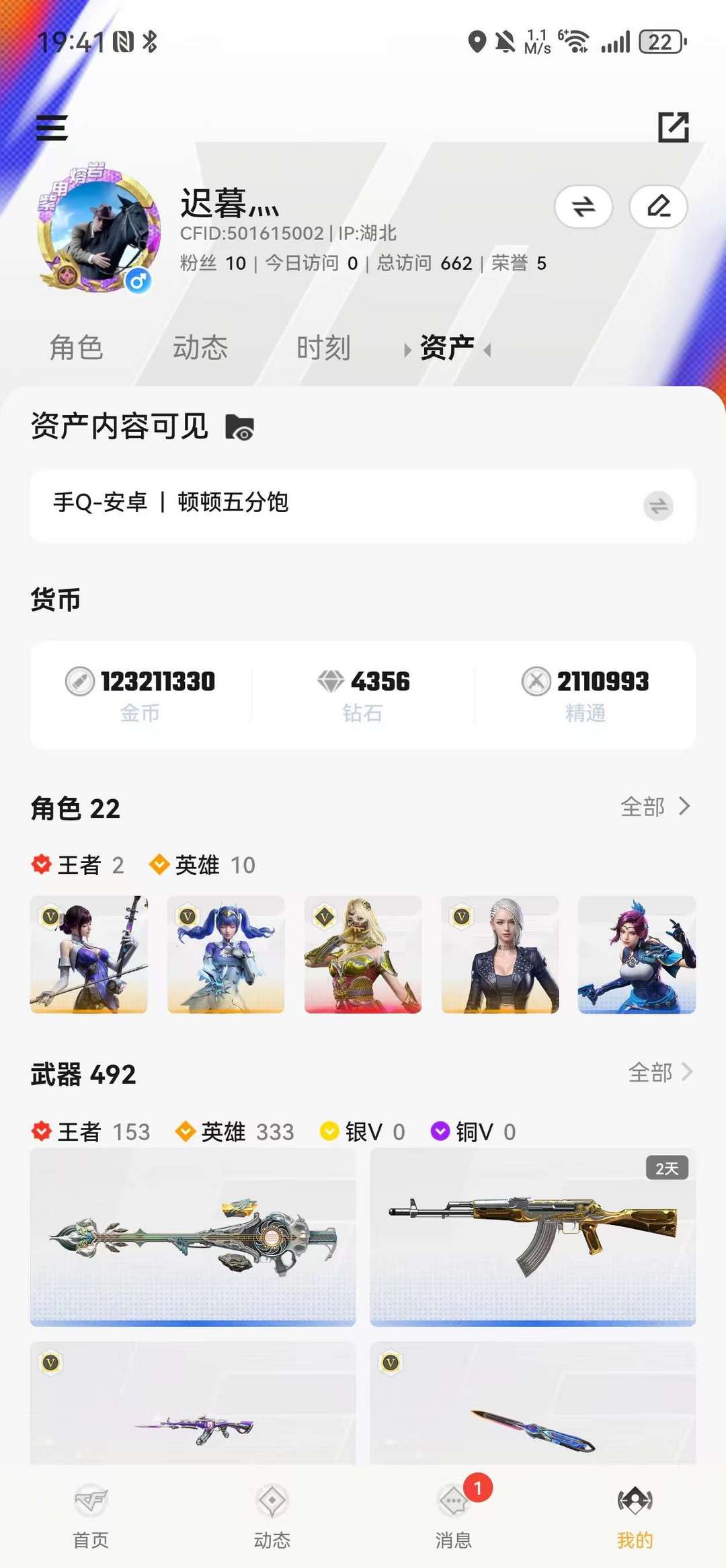The image size is (726, 1568).
Task: Switch to the 动态 profile tab
Action: click(200, 348)
